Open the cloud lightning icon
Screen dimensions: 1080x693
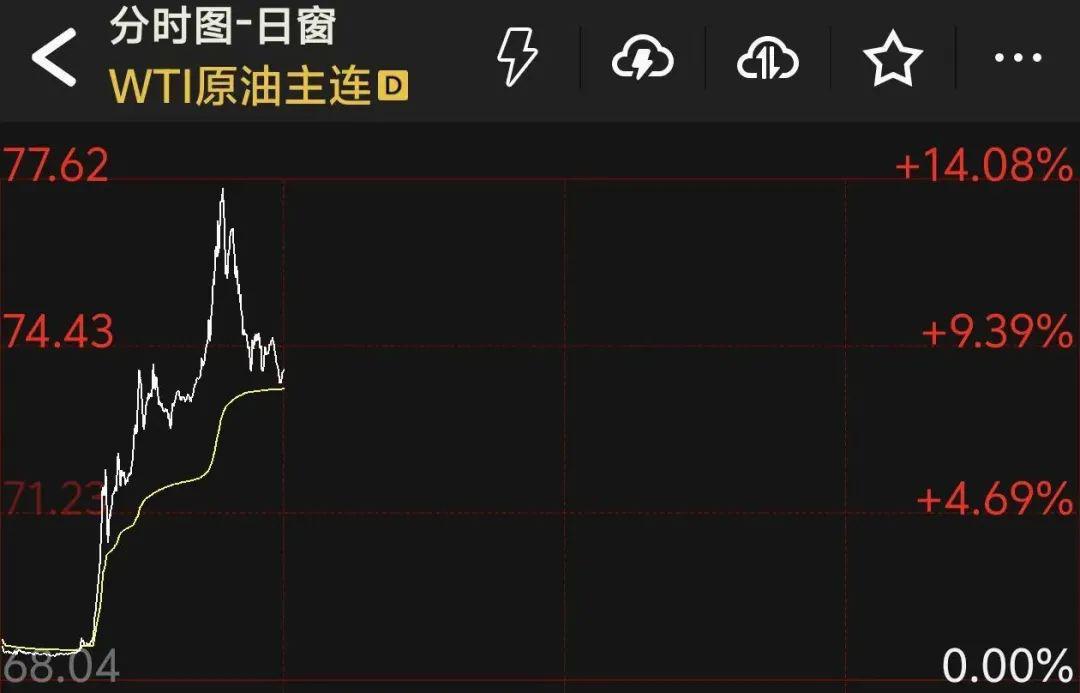641,59
